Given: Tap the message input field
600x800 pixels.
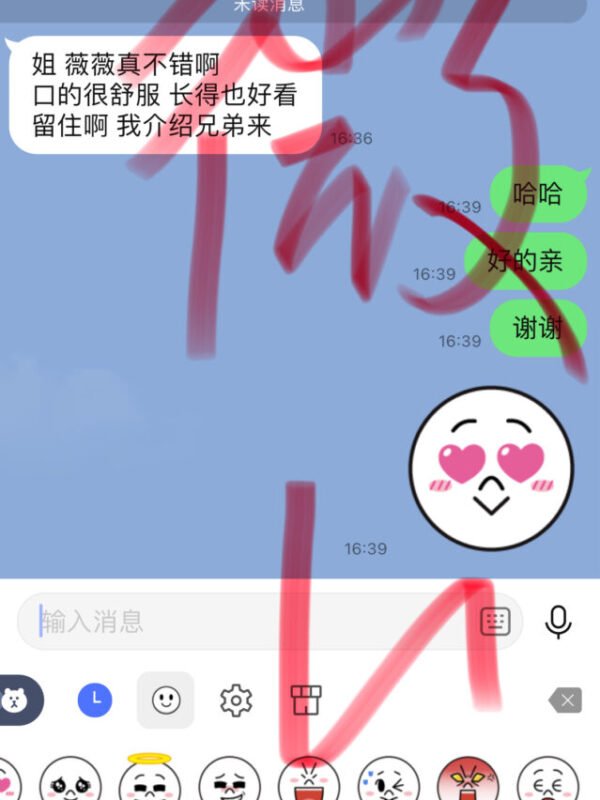Looking at the screenshot, I should click(x=250, y=621).
